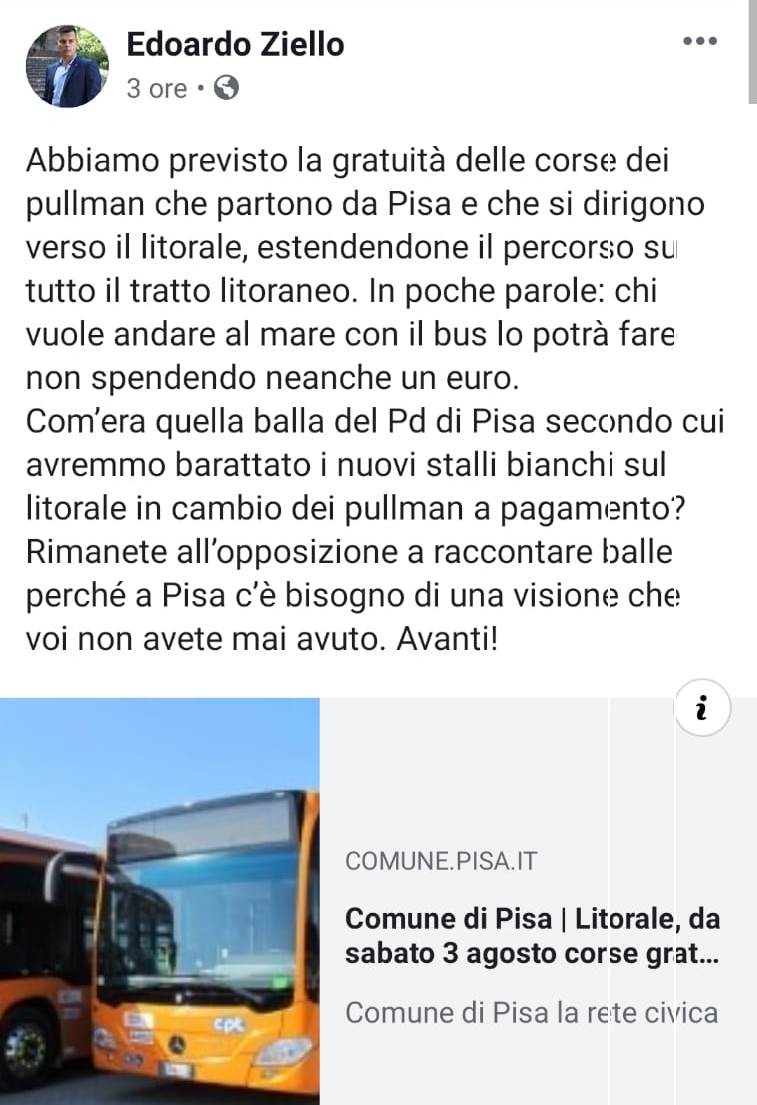The height and width of the screenshot is (1105, 757).
Task: Open the link info icon on the preview
Action: (x=701, y=709)
